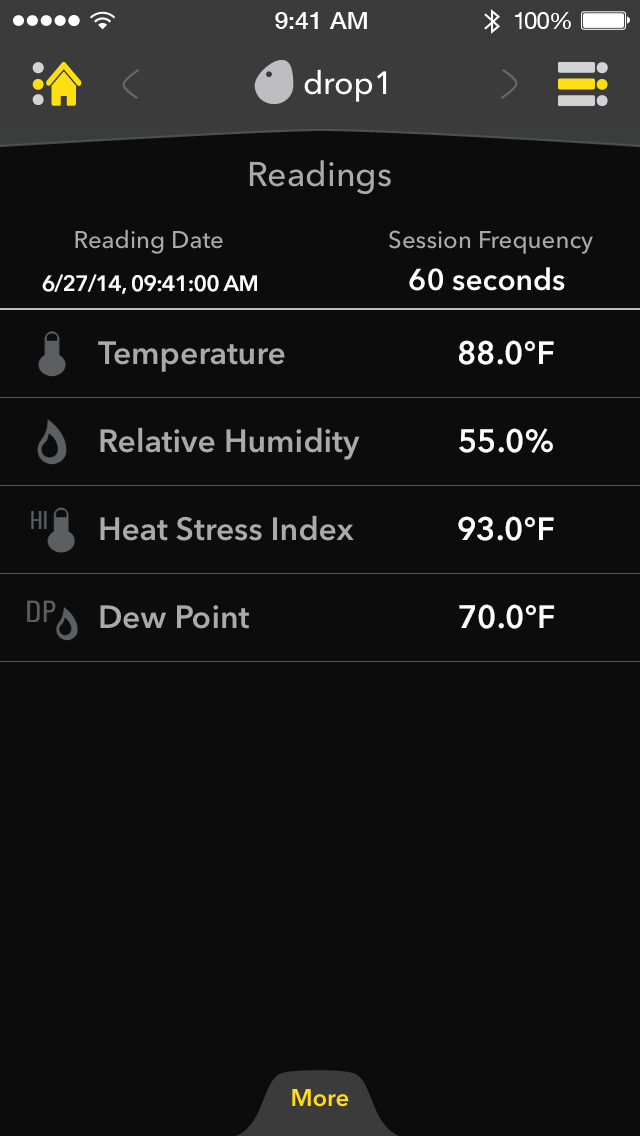The width and height of the screenshot is (640, 1136).
Task: Expand the More tab
Action: 320,1099
